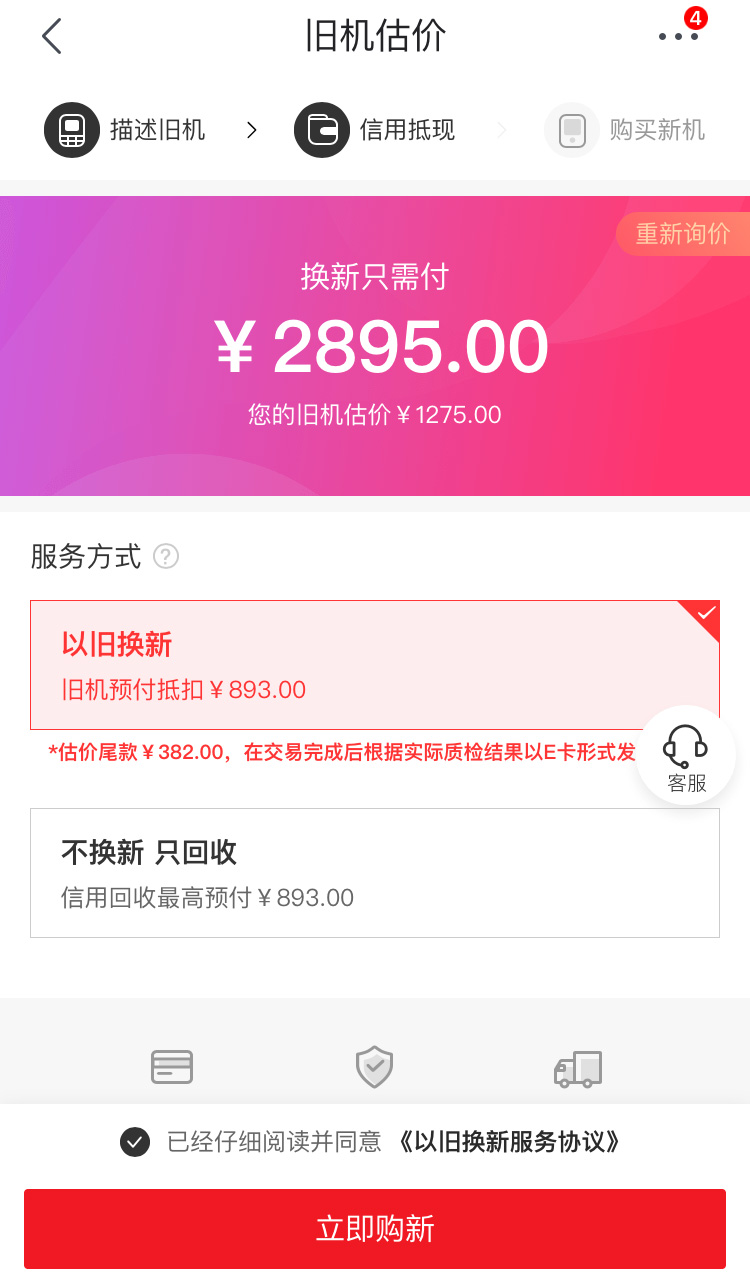This screenshot has height=1286, width=750.
Task: Click the 信用抵现 wallet icon
Action: tap(321, 130)
